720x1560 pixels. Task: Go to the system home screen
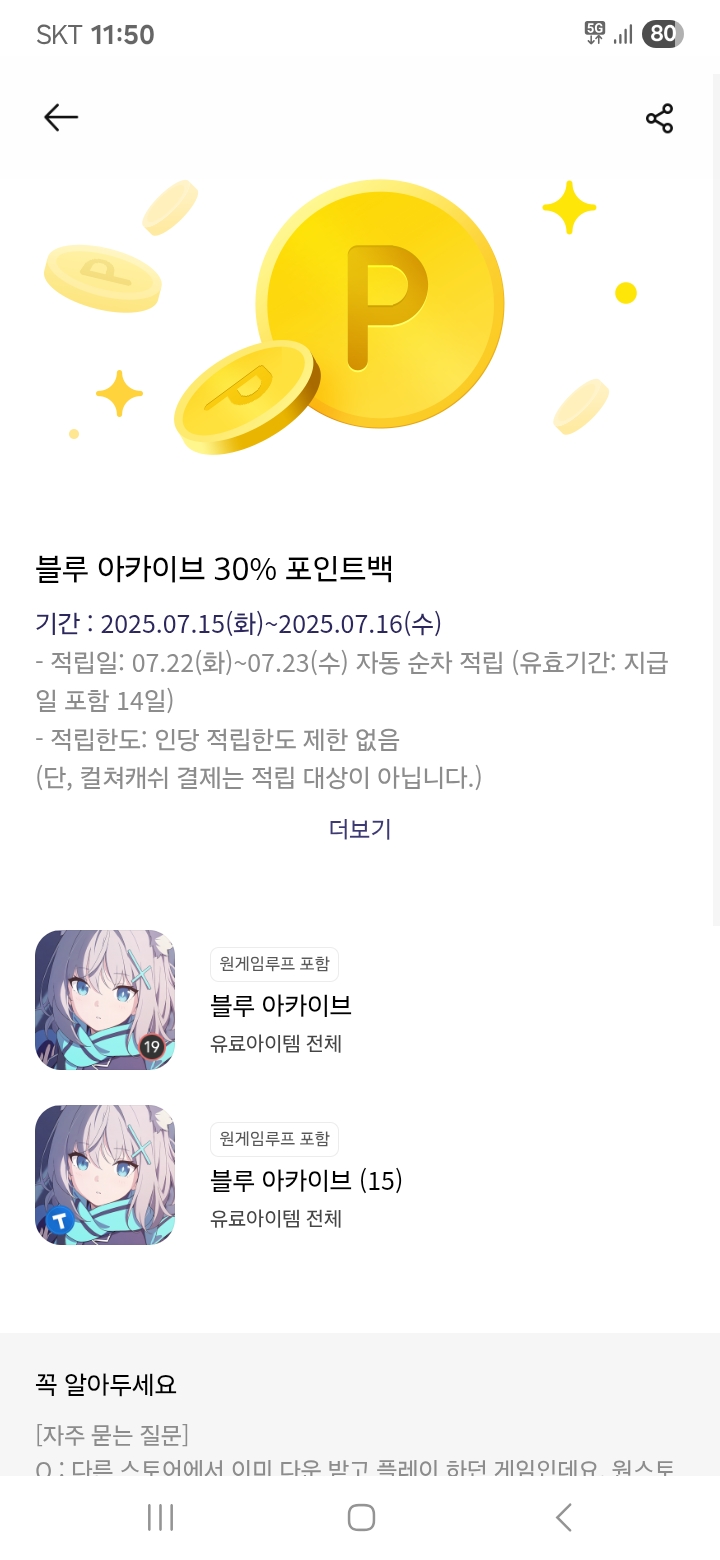coord(361,1517)
